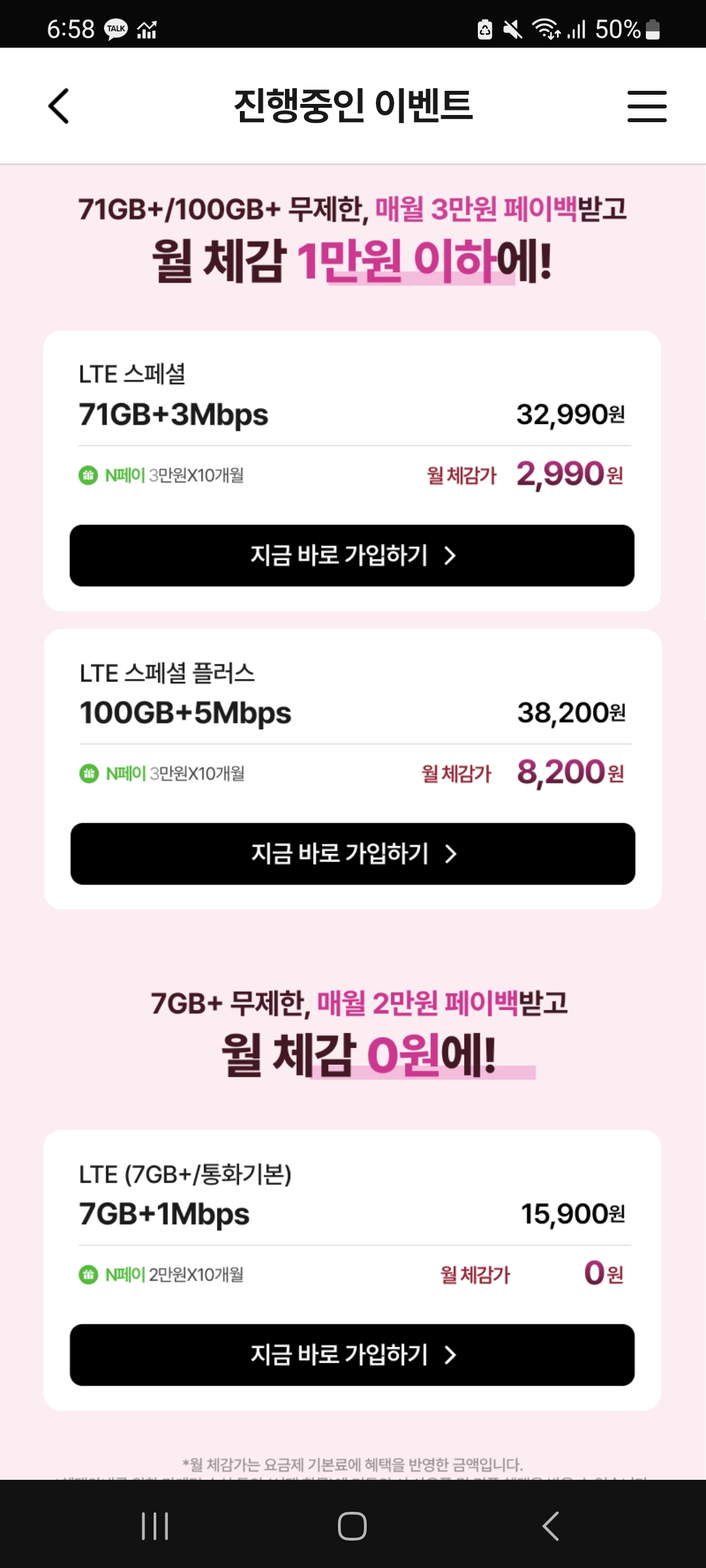The width and height of the screenshot is (706, 1568).
Task: Subscribe to the 7GB+1Mbps plan
Action: click(352, 1354)
